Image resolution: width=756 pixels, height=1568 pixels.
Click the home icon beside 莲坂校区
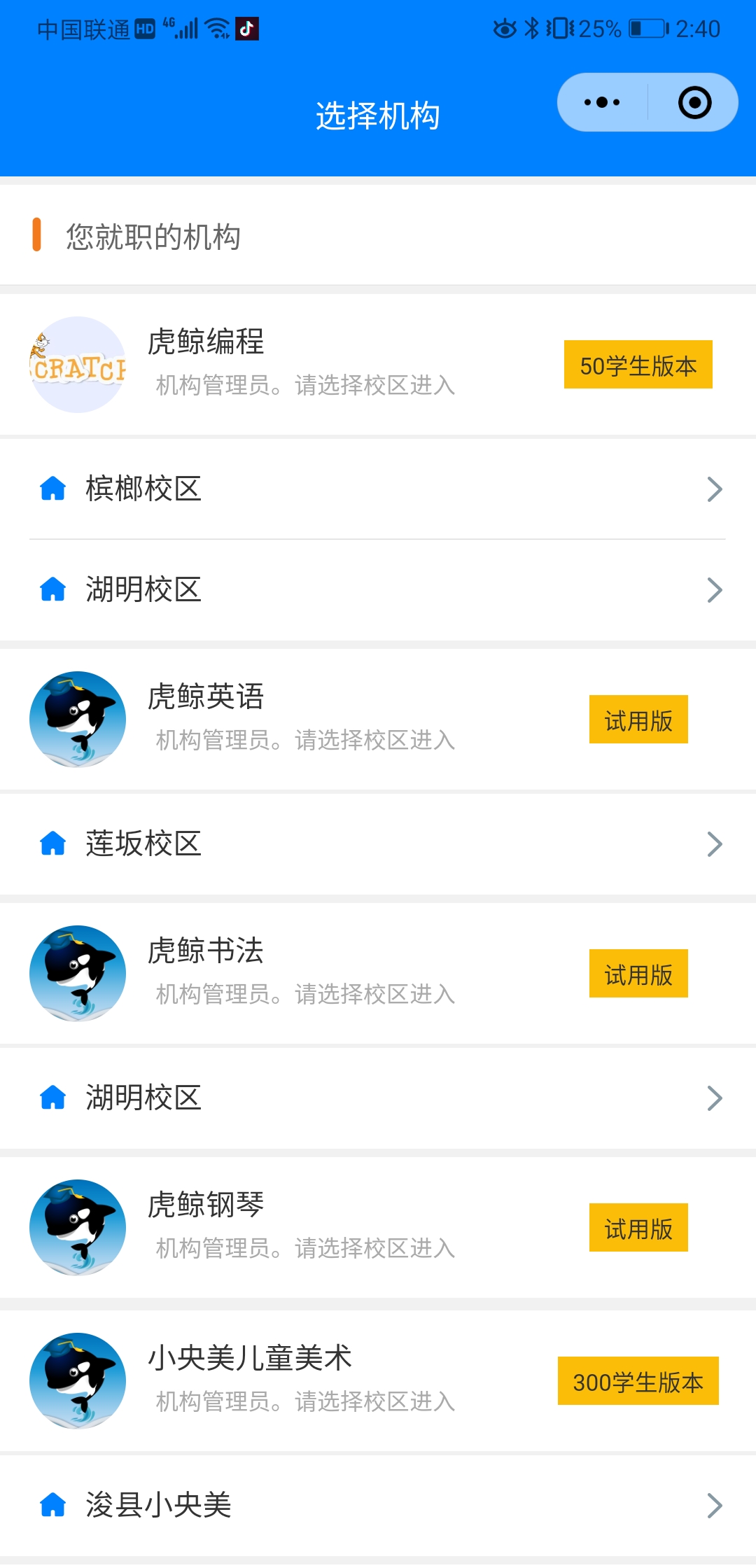click(x=53, y=844)
